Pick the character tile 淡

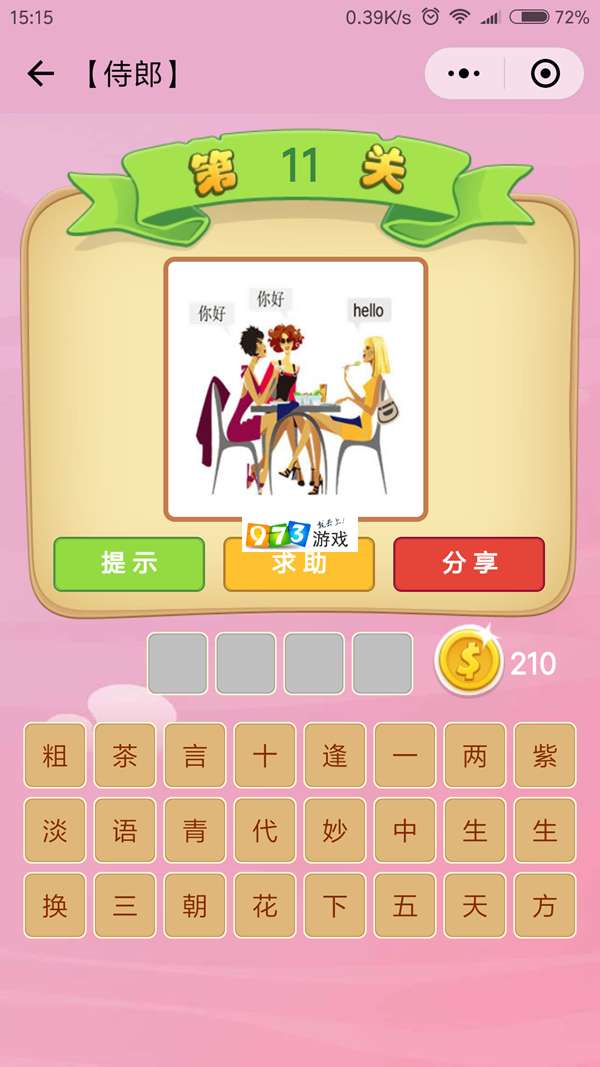[55, 830]
